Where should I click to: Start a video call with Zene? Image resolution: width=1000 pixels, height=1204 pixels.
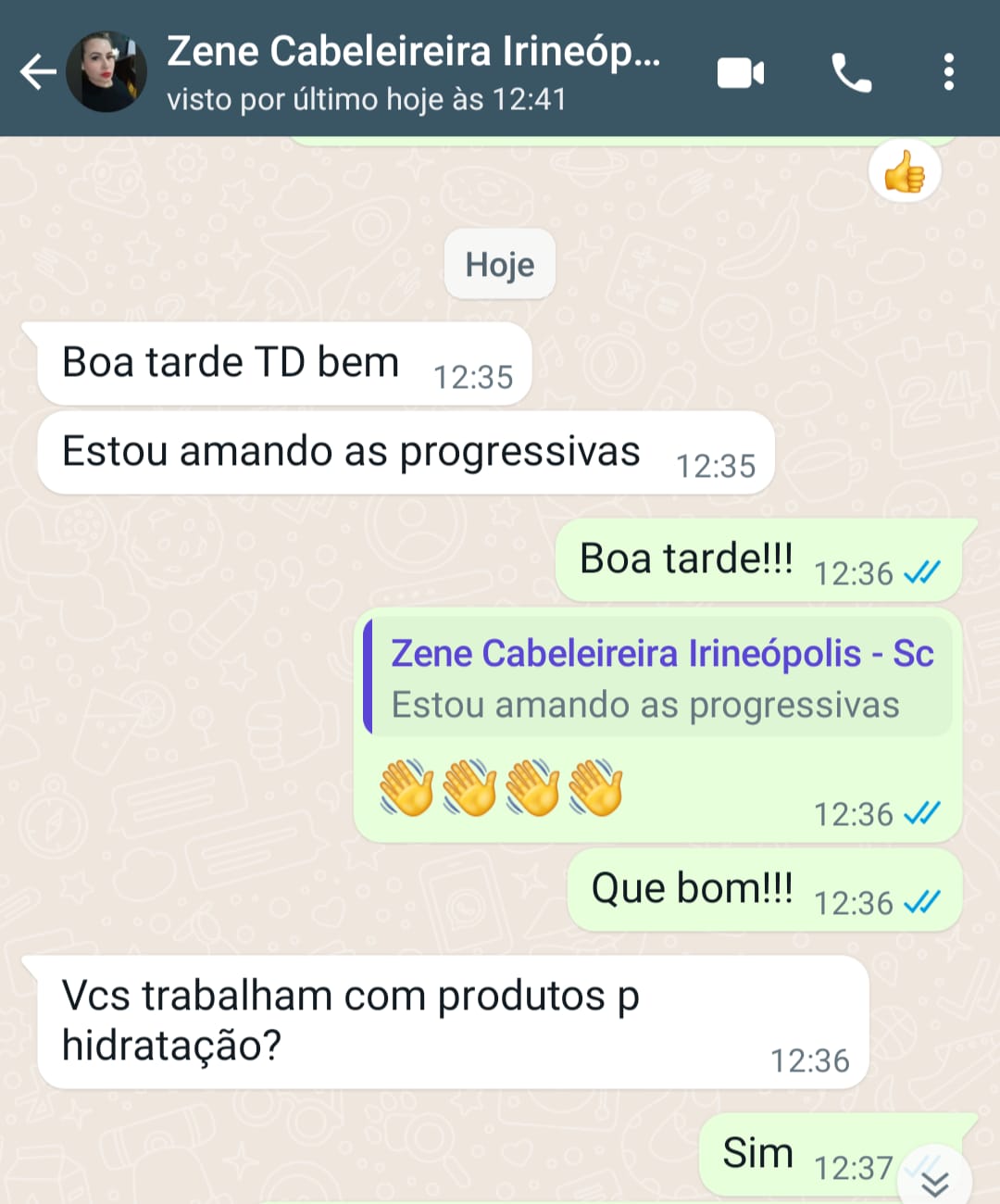click(741, 72)
